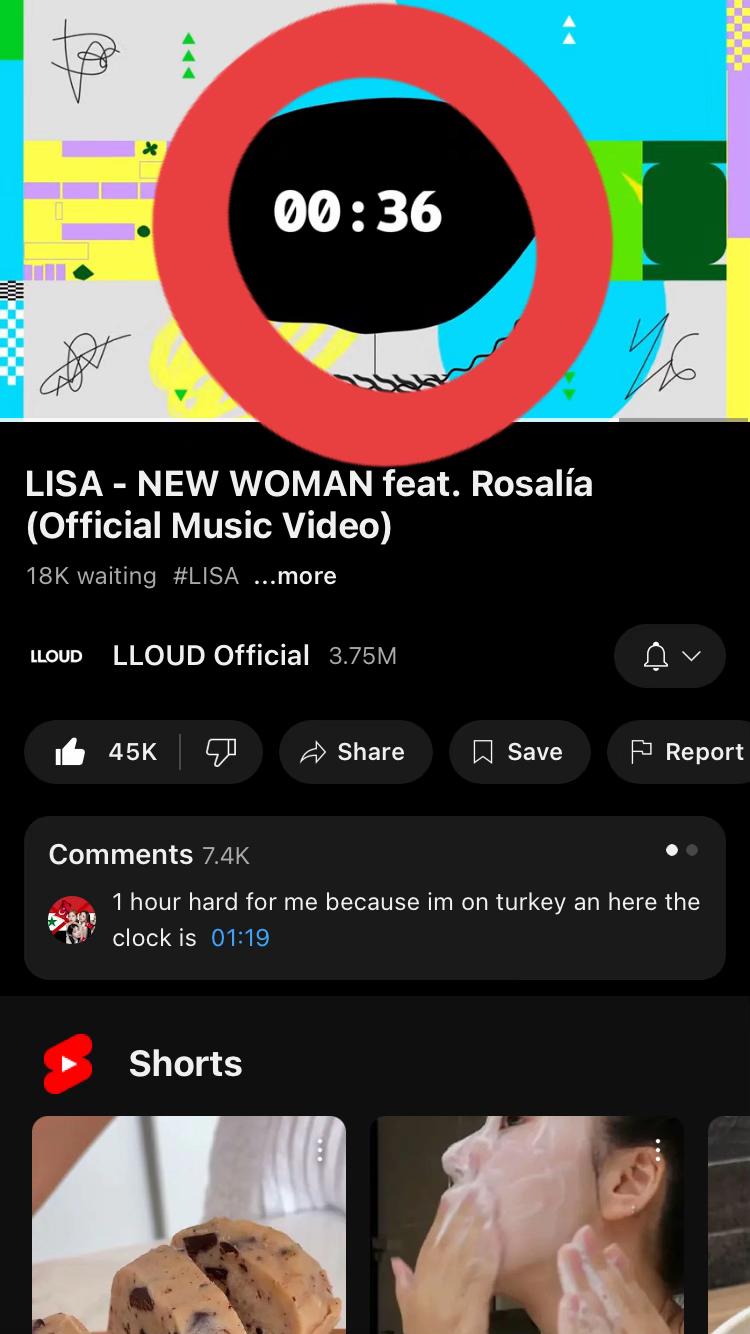750x1334 pixels.
Task: Dislike this video
Action: tap(220, 752)
